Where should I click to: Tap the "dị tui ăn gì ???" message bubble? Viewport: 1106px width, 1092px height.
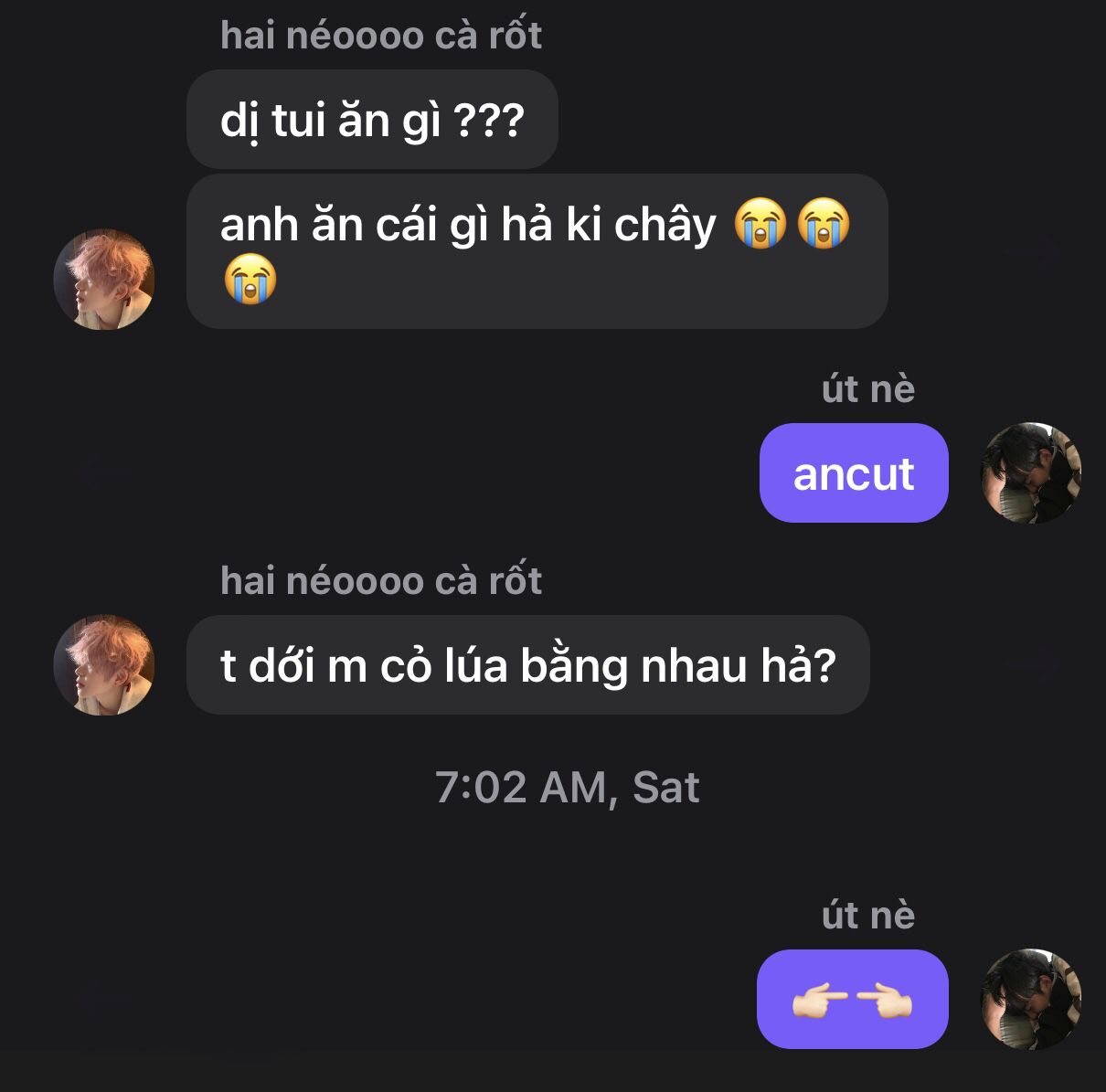coord(372,120)
